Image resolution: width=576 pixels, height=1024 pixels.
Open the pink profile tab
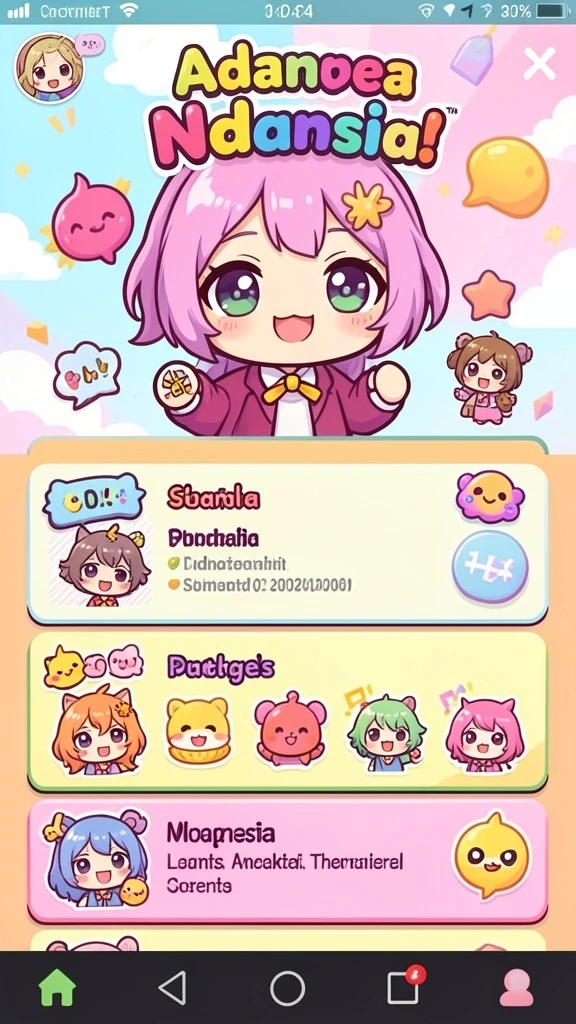(x=517, y=987)
